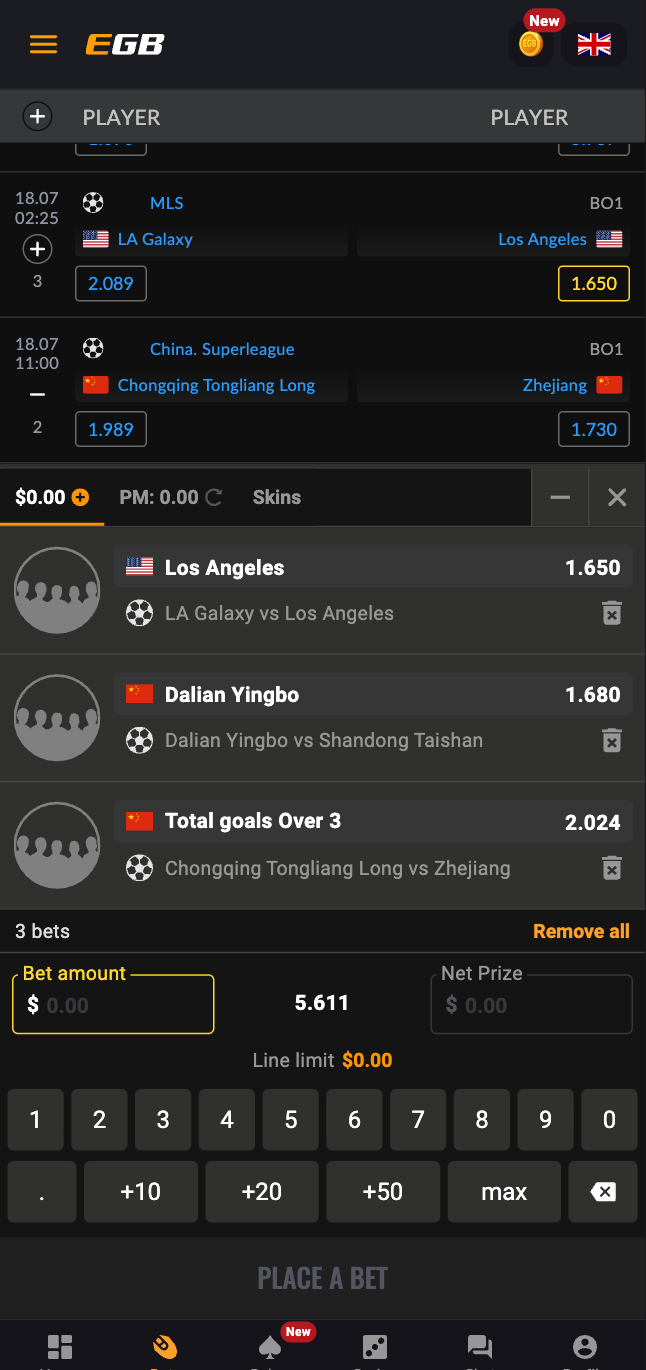Tap the max bet key
This screenshot has width=646, height=1370.
click(x=504, y=1191)
